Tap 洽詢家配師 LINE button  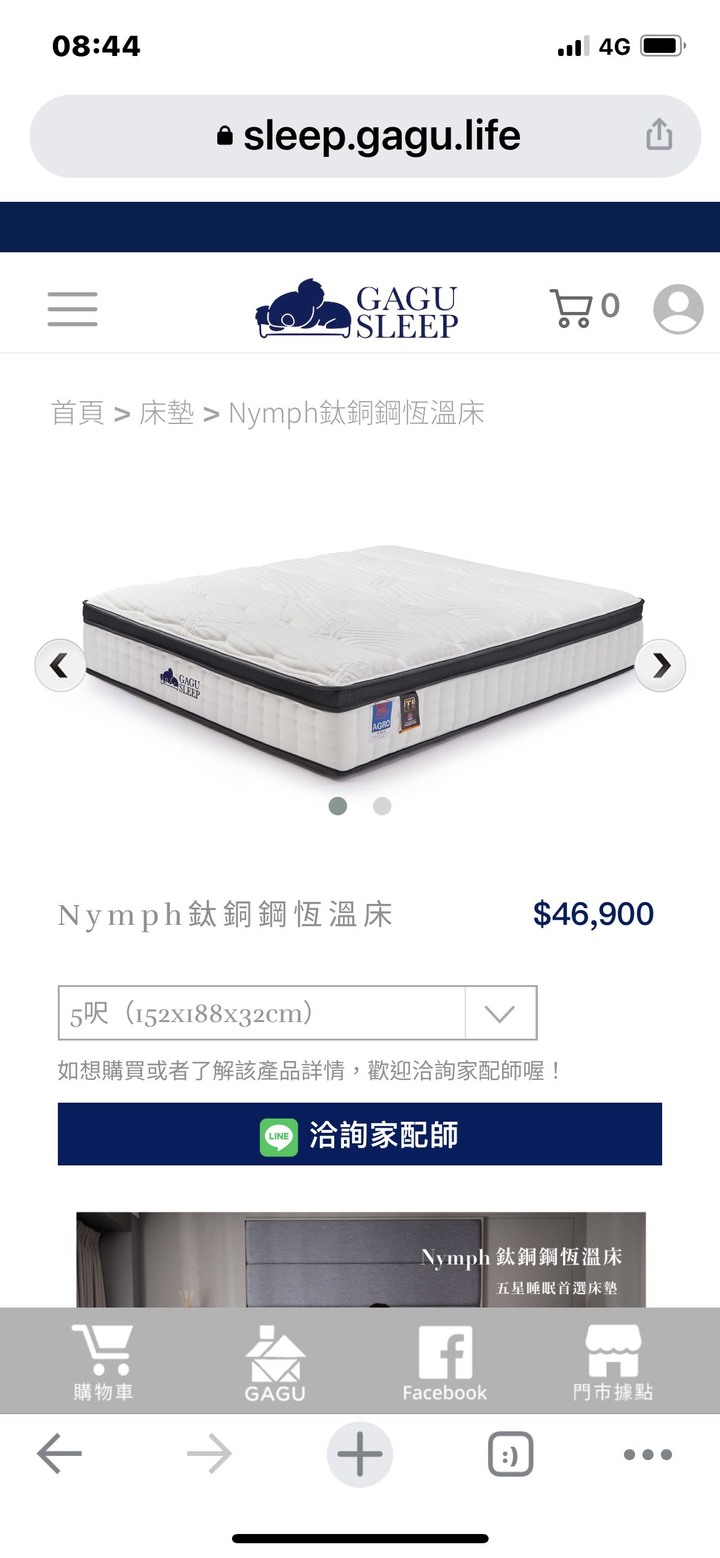[360, 1134]
